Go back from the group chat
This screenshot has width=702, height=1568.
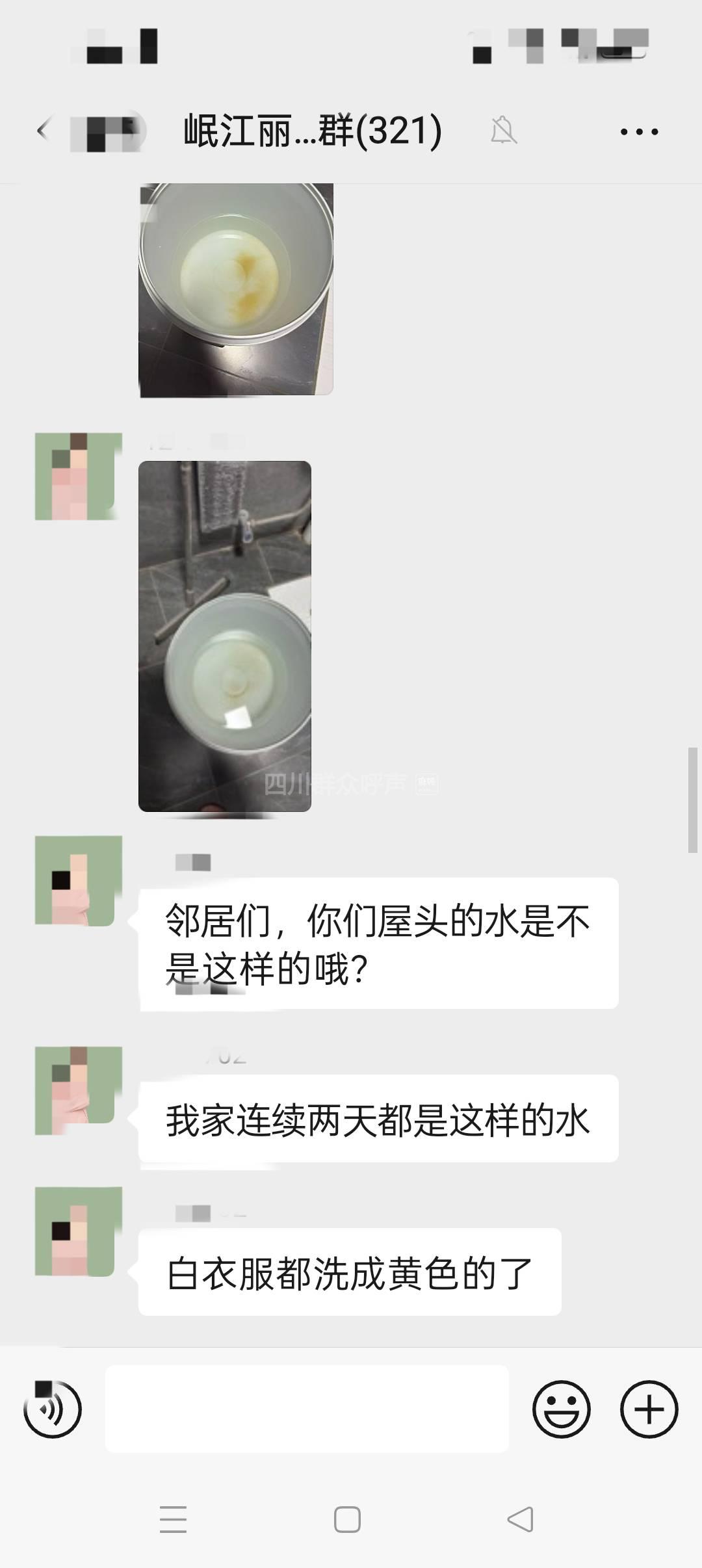tap(44, 131)
